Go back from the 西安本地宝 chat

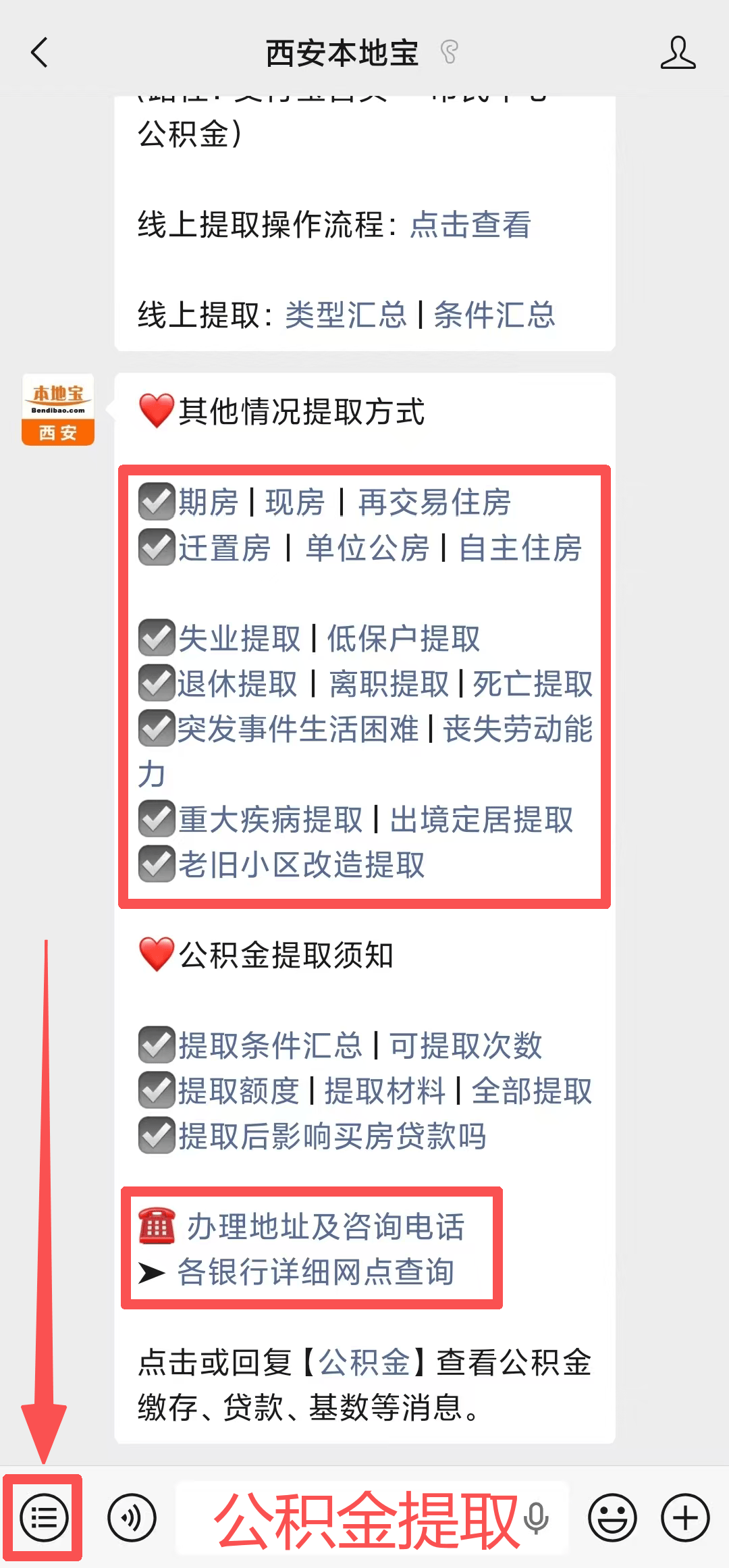click(40, 53)
